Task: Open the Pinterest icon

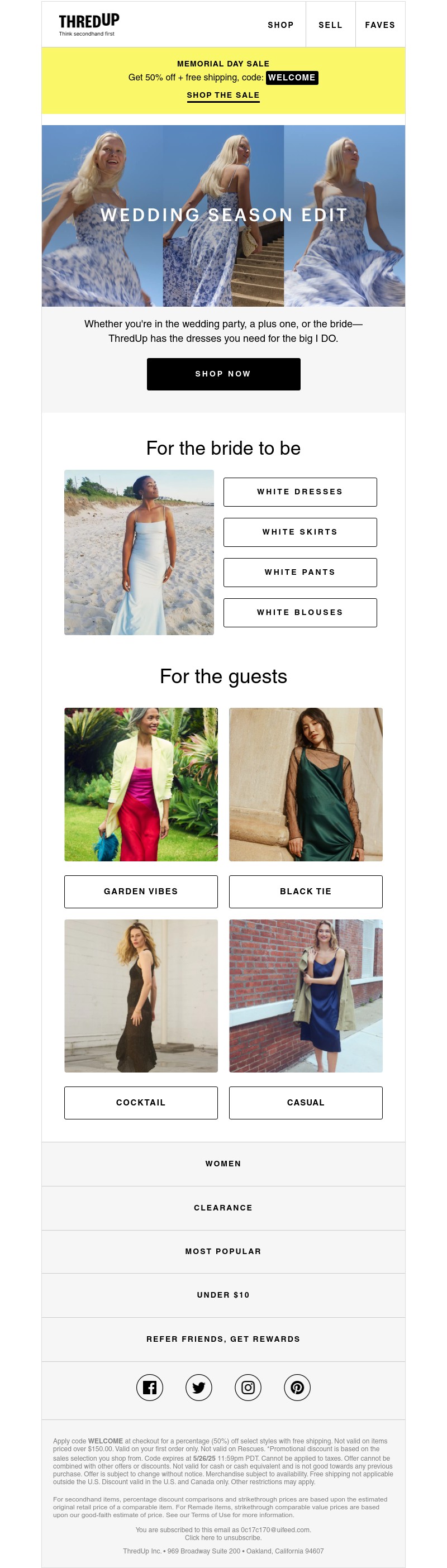Action: pyautogui.click(x=297, y=1387)
